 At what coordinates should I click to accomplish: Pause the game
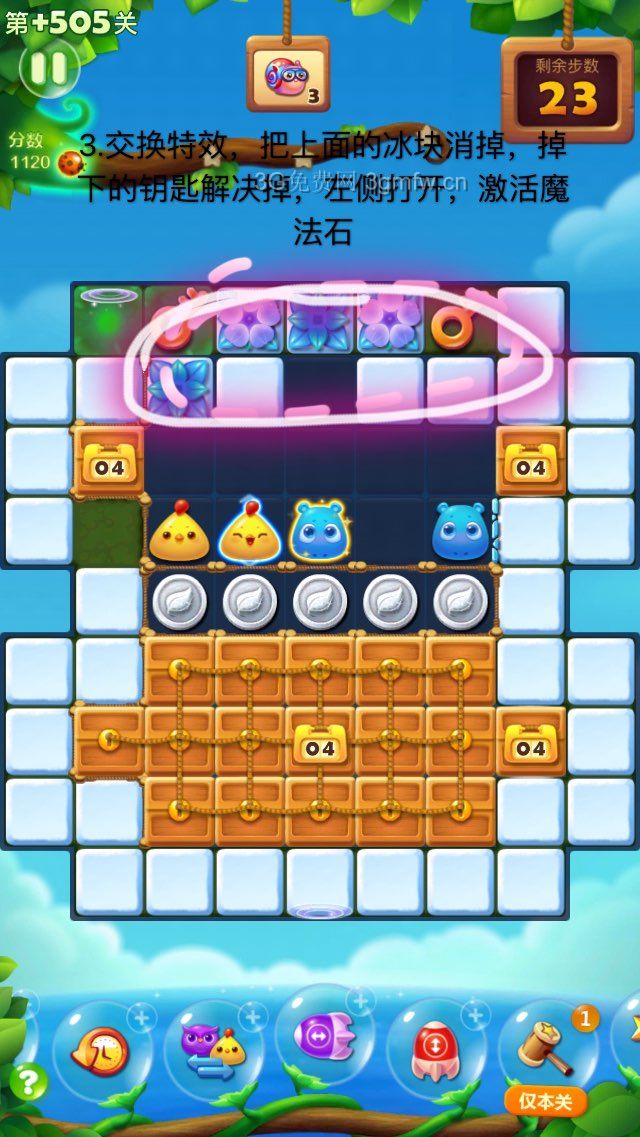pos(47,68)
